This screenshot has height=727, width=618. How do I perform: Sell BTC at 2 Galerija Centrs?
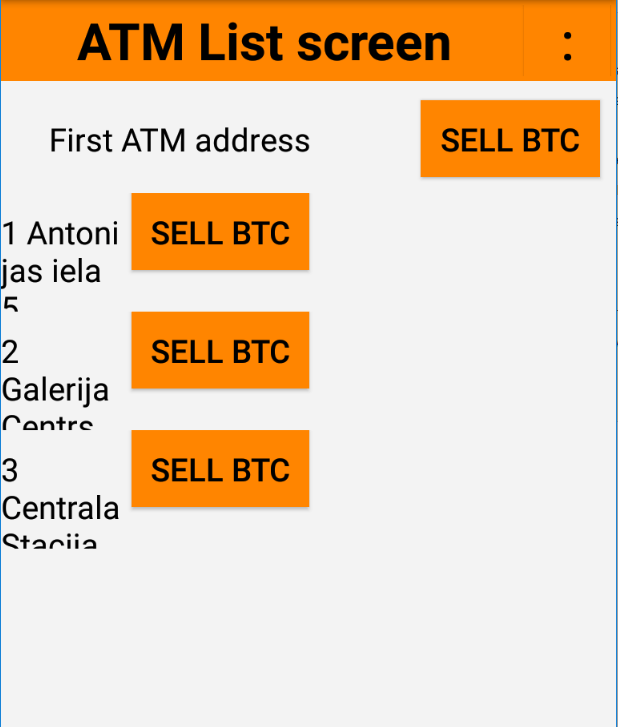(220, 351)
